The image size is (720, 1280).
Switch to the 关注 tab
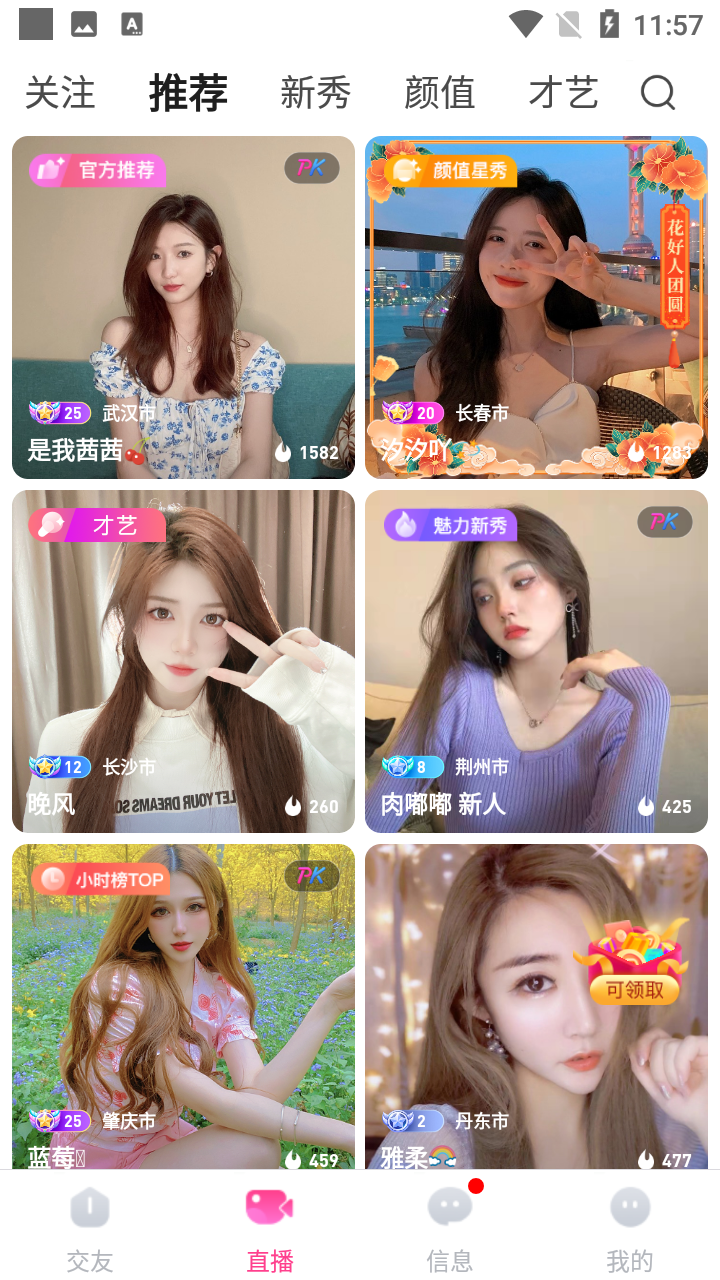point(60,93)
